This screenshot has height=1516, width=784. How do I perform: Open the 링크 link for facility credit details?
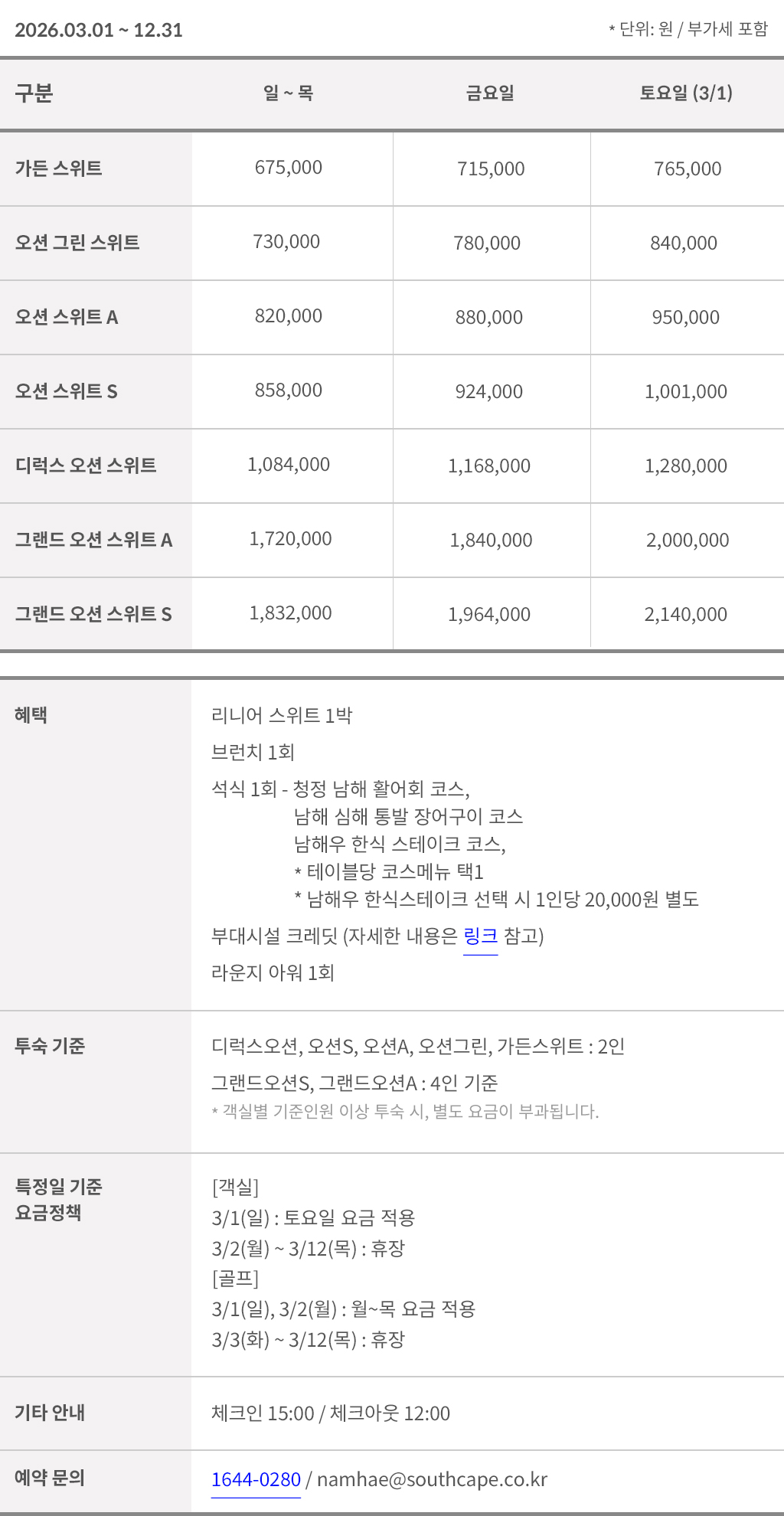(480, 936)
